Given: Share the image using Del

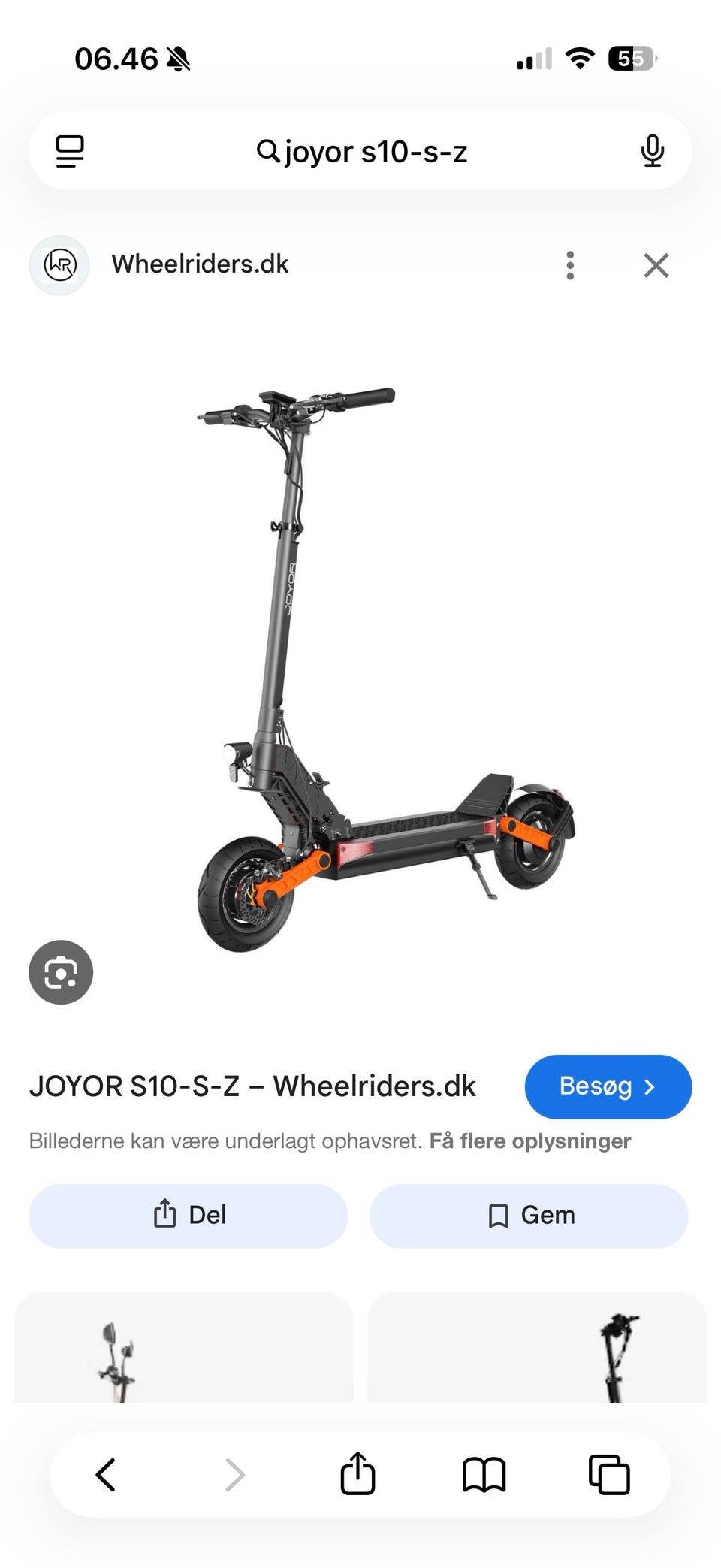Looking at the screenshot, I should click(x=188, y=1216).
